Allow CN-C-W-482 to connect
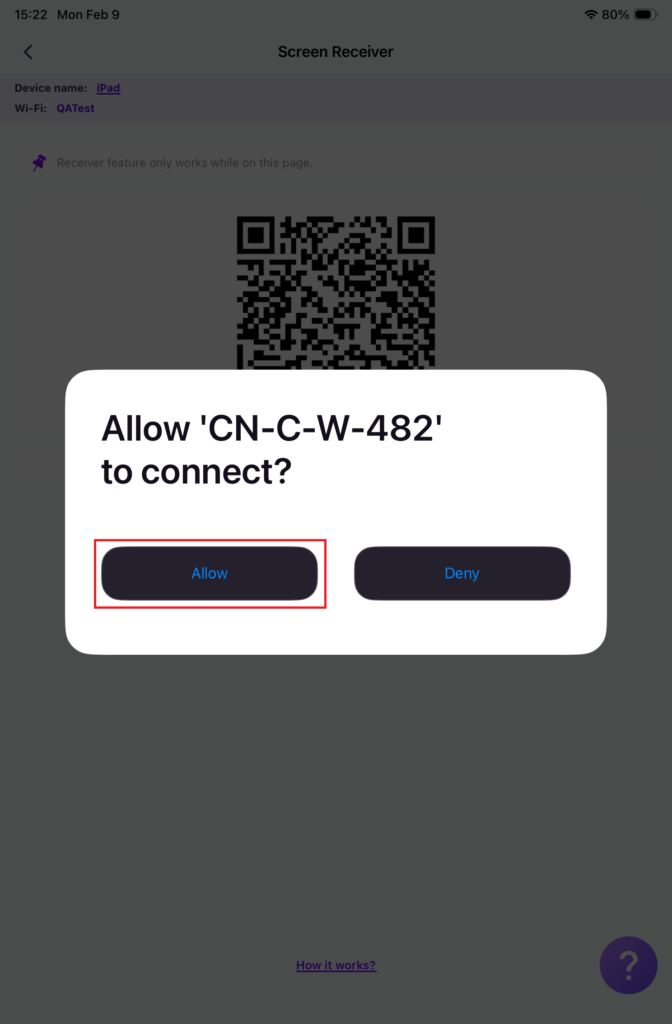This screenshot has width=672, height=1024. coord(210,573)
